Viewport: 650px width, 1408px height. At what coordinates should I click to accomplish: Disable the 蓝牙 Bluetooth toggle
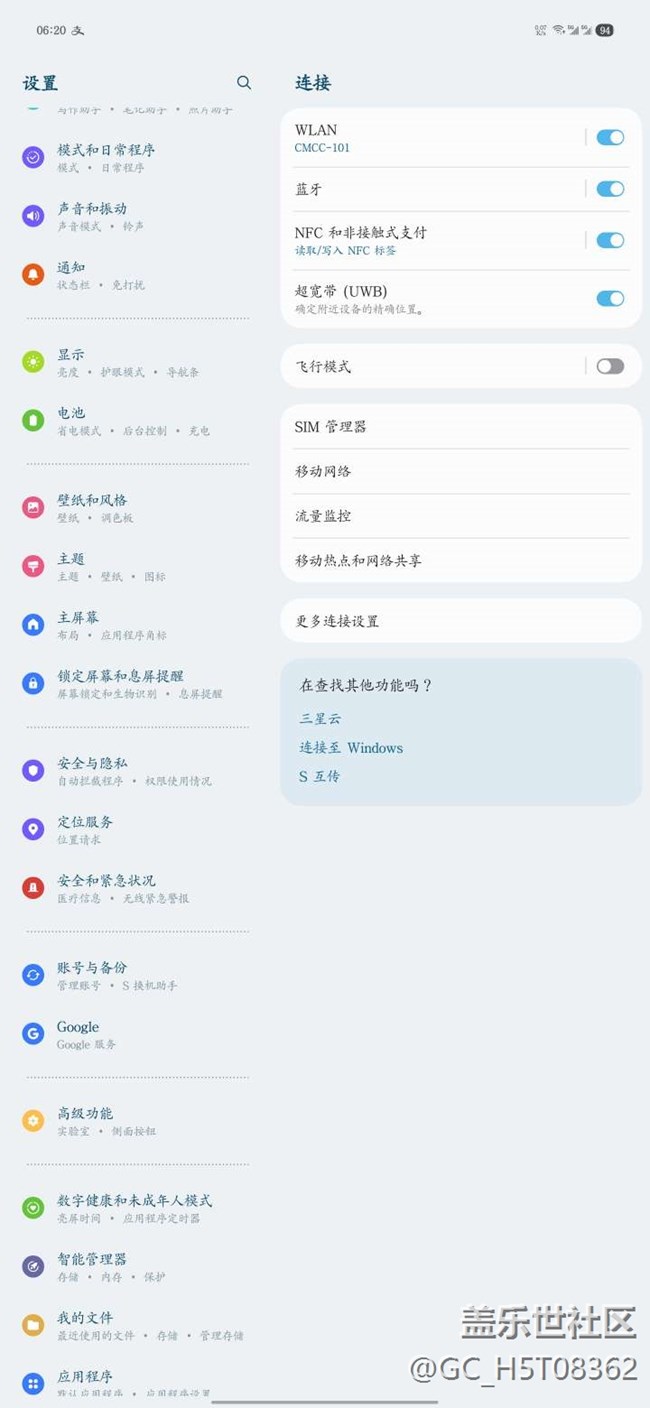click(x=610, y=189)
